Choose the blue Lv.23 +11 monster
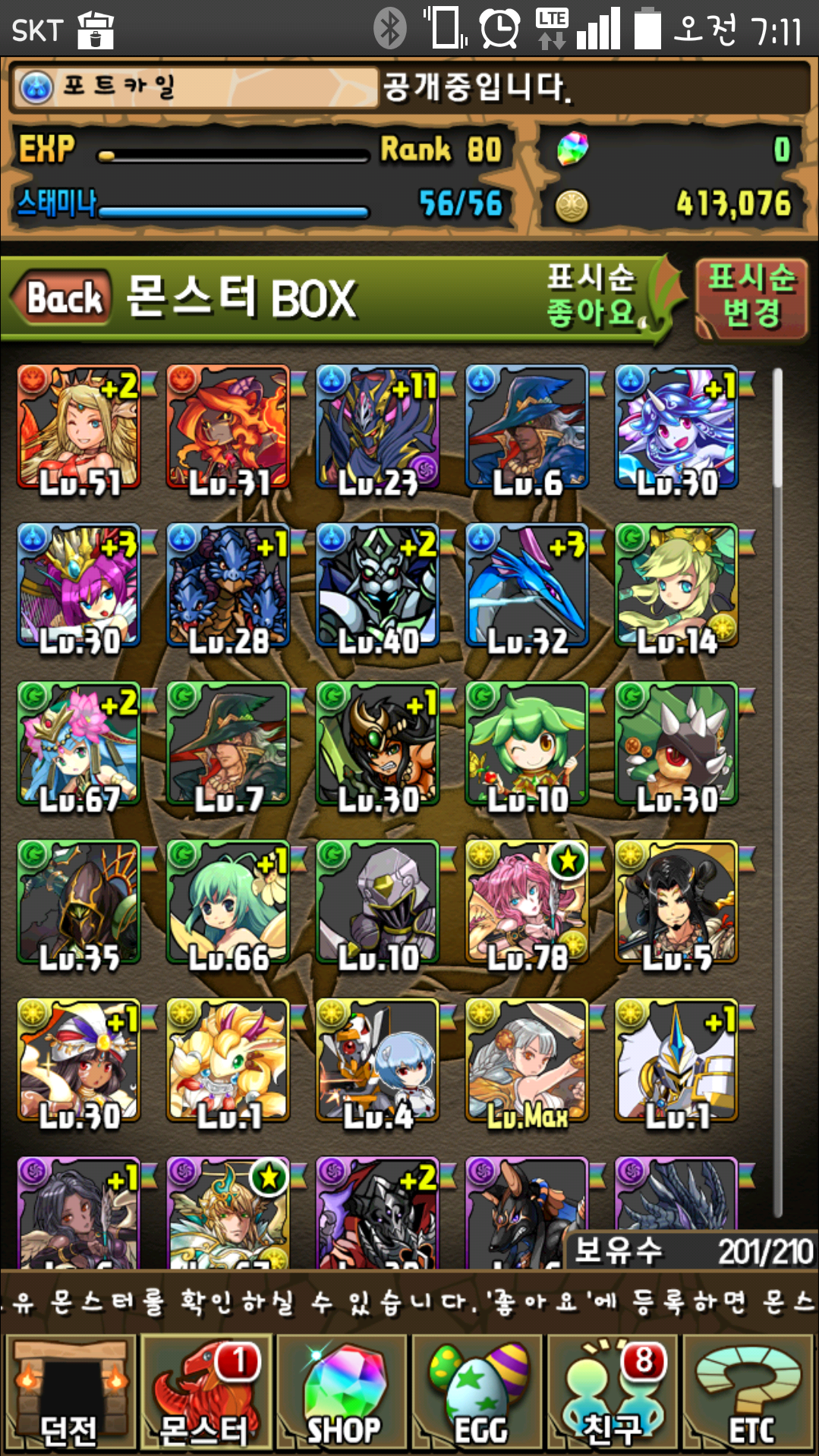The height and width of the screenshot is (1456, 819). (x=378, y=428)
